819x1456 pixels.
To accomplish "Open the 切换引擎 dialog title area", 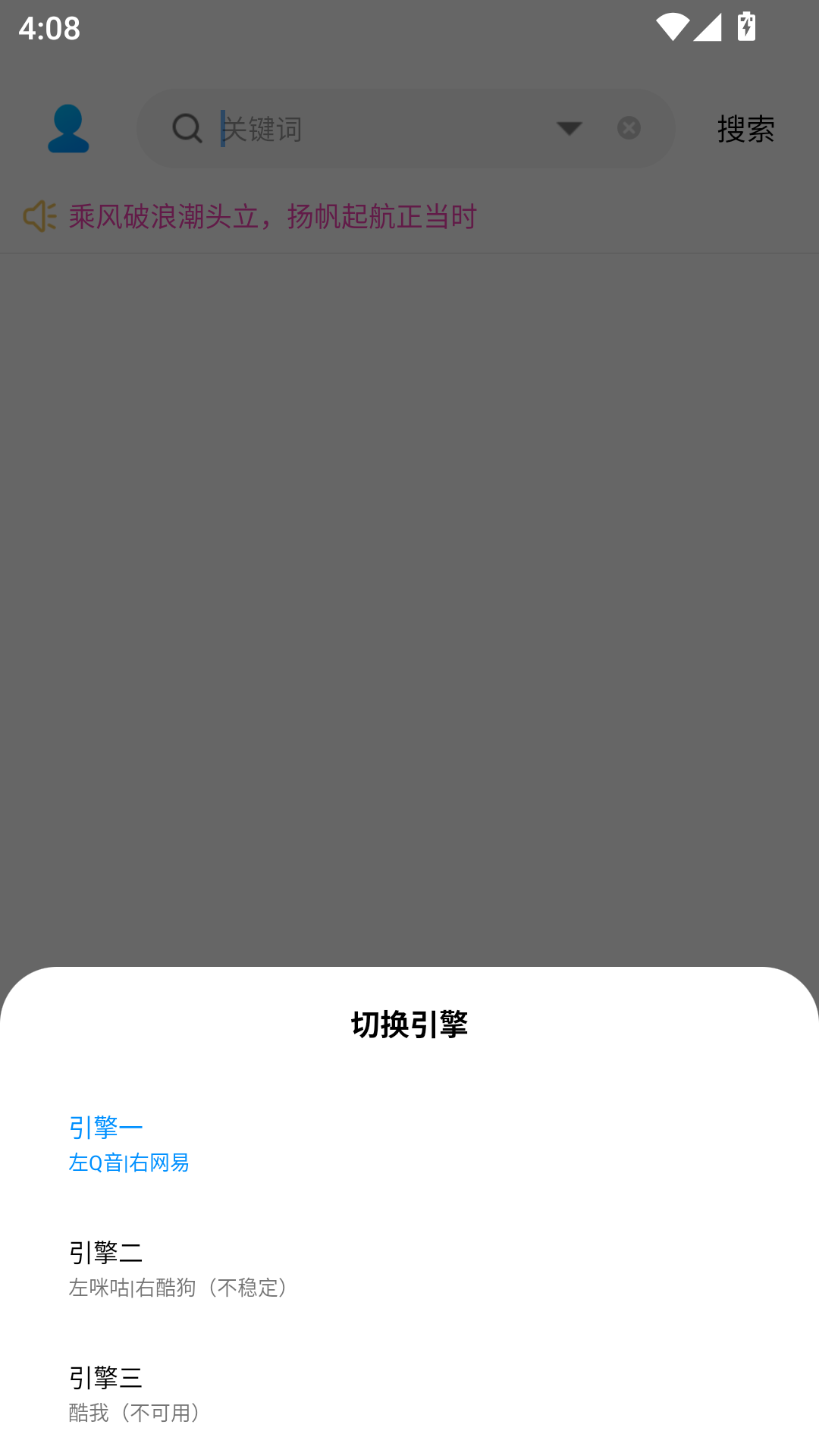I will (x=409, y=1023).
